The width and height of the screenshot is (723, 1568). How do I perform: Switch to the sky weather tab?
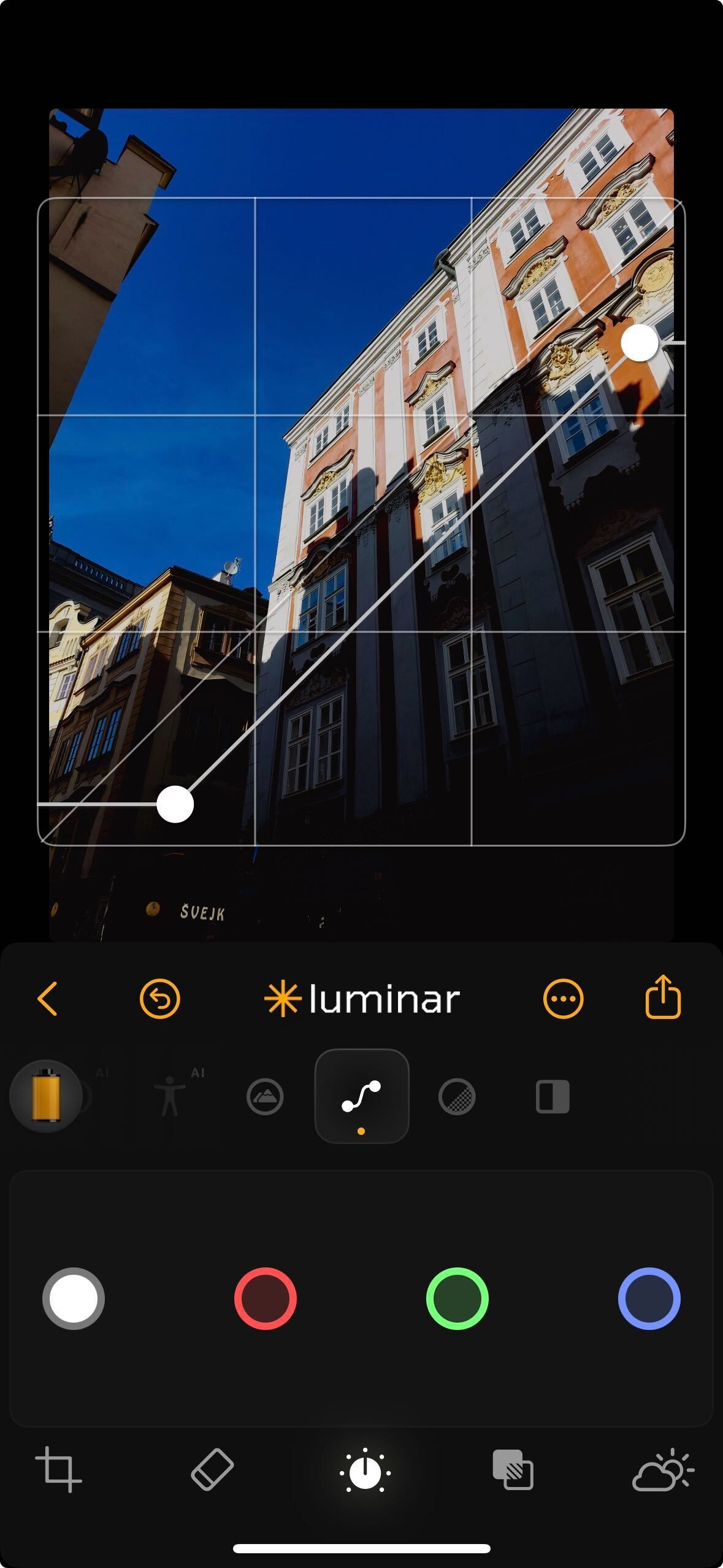663,1470
